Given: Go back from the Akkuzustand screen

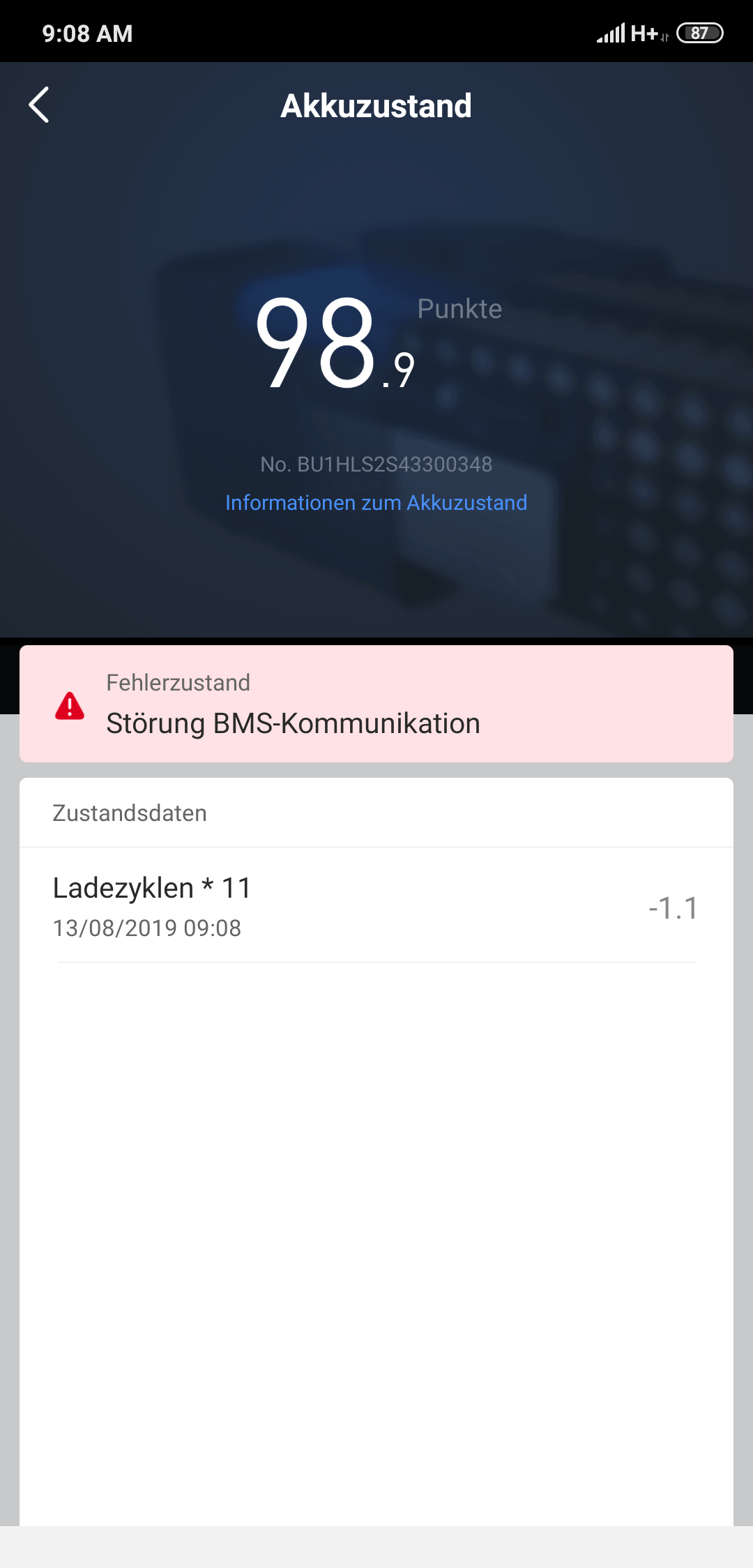Looking at the screenshot, I should click(x=39, y=105).
